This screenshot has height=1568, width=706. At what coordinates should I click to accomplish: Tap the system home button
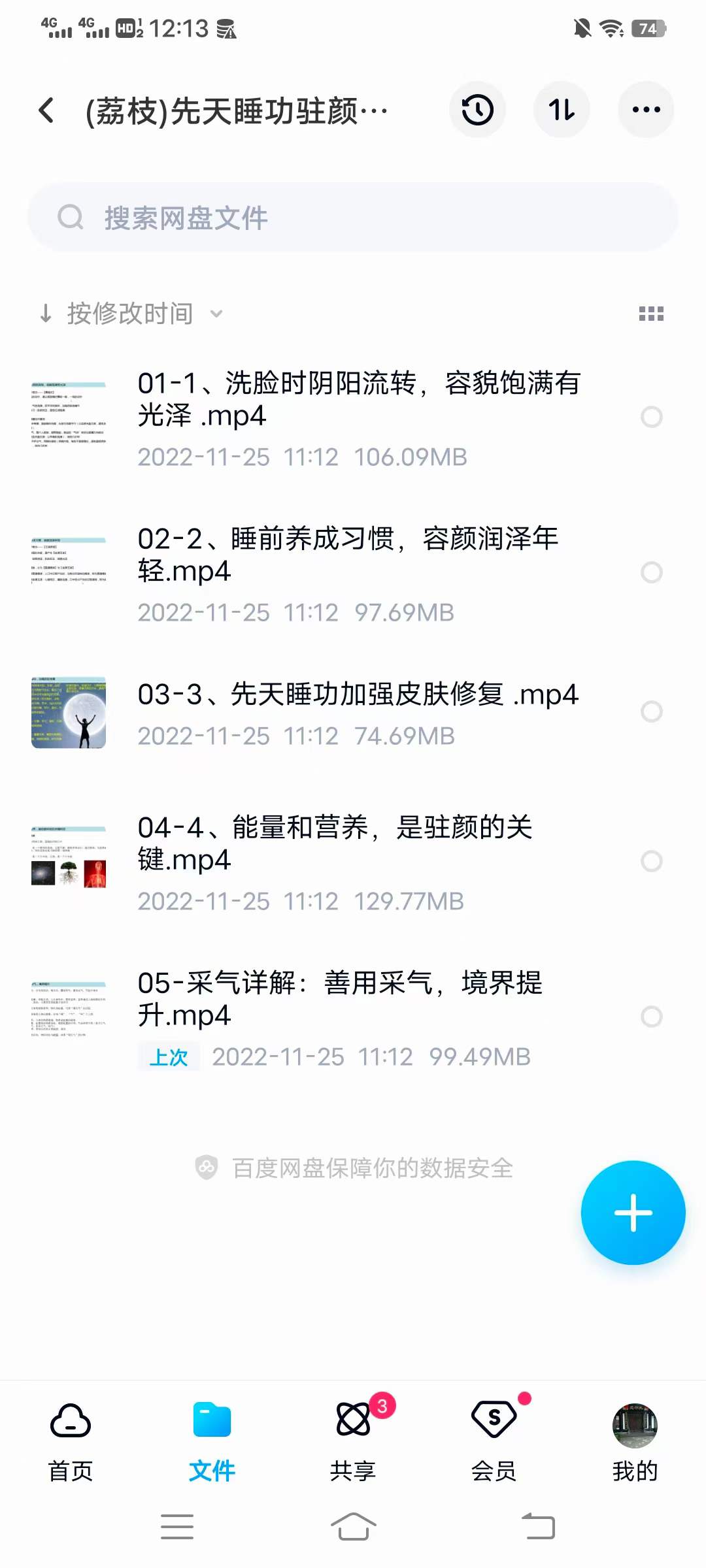point(353,1527)
